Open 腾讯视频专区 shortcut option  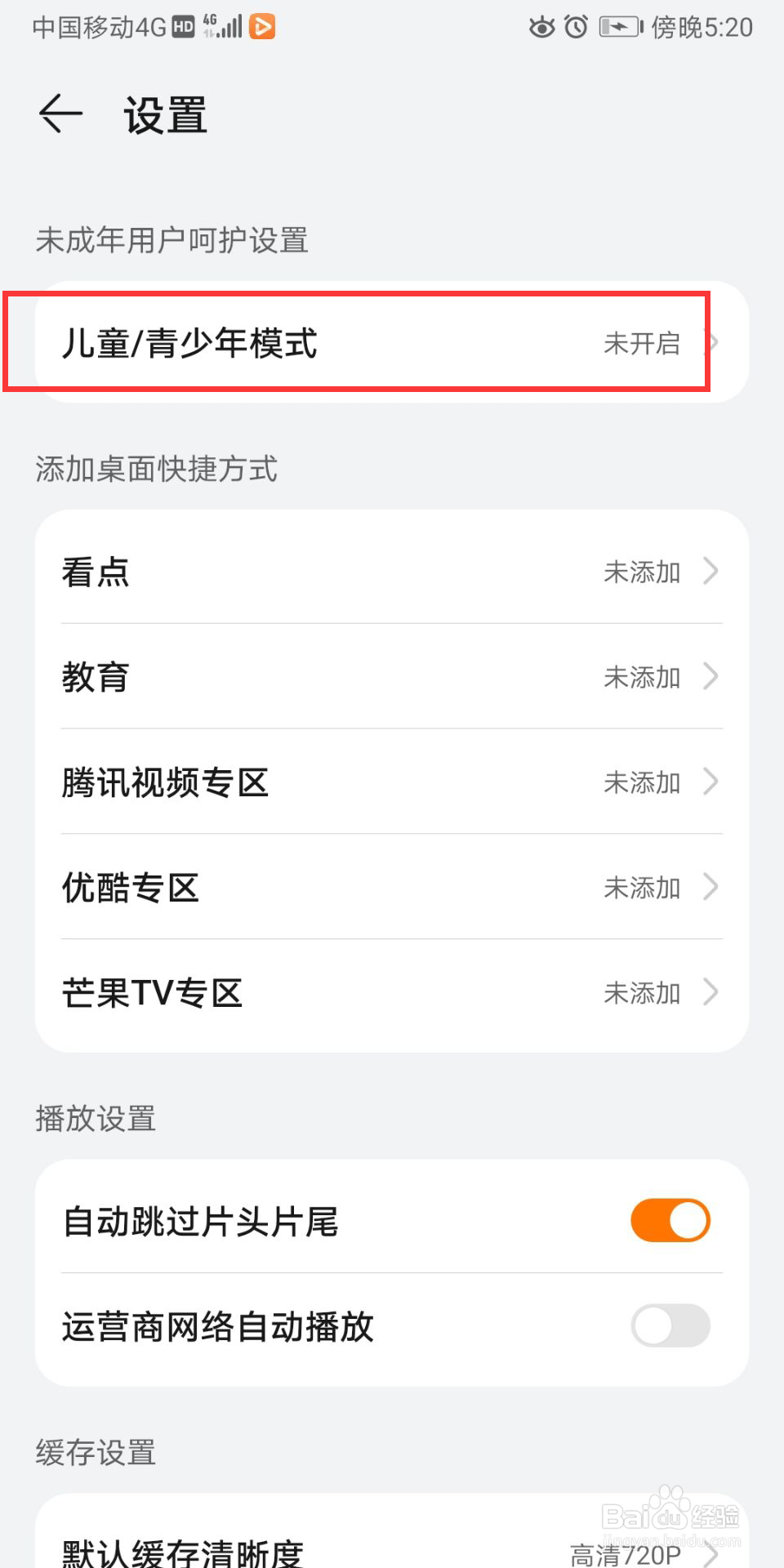pos(390,782)
